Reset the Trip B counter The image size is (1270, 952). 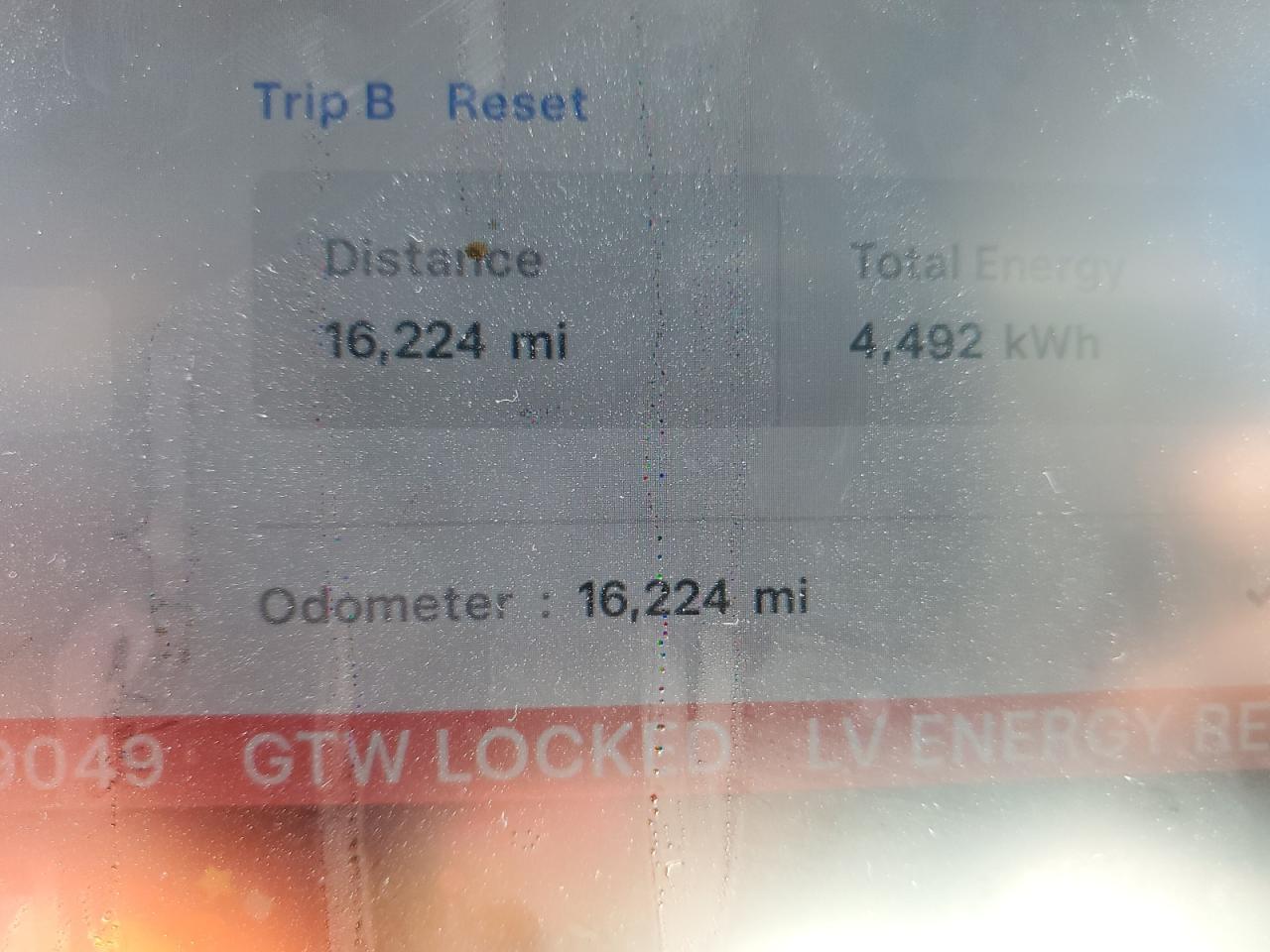pyautogui.click(x=516, y=103)
